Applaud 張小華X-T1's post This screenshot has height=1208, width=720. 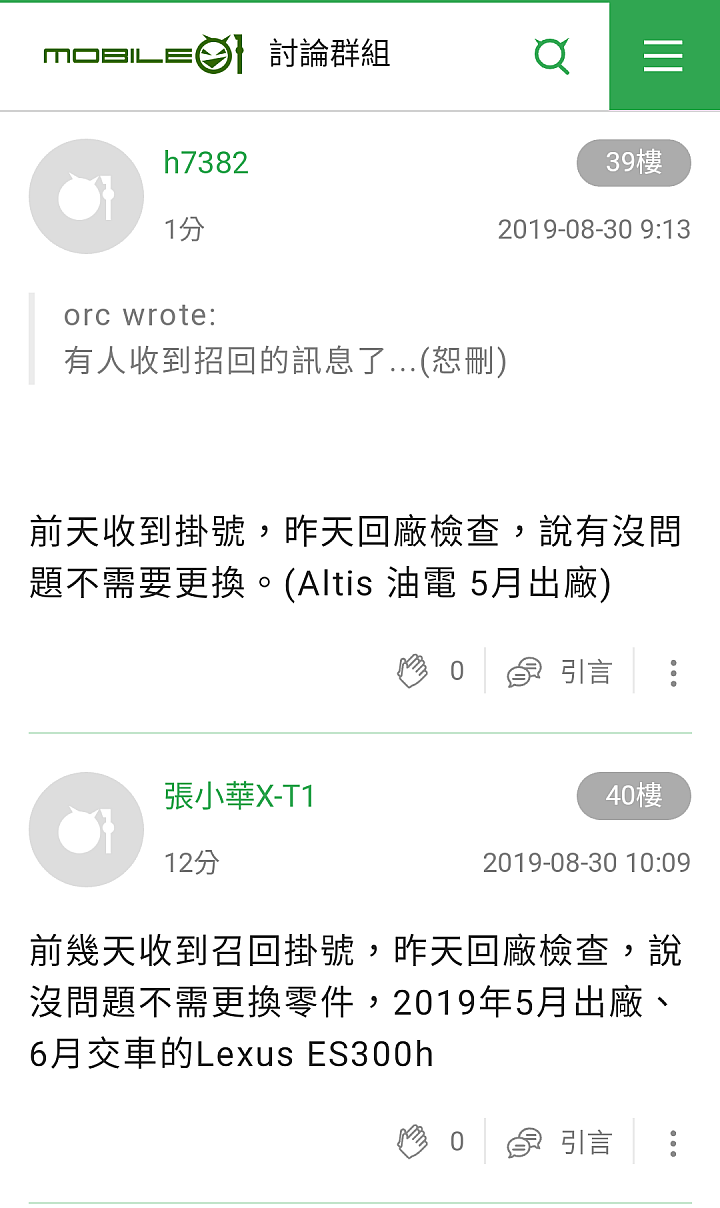413,1141
